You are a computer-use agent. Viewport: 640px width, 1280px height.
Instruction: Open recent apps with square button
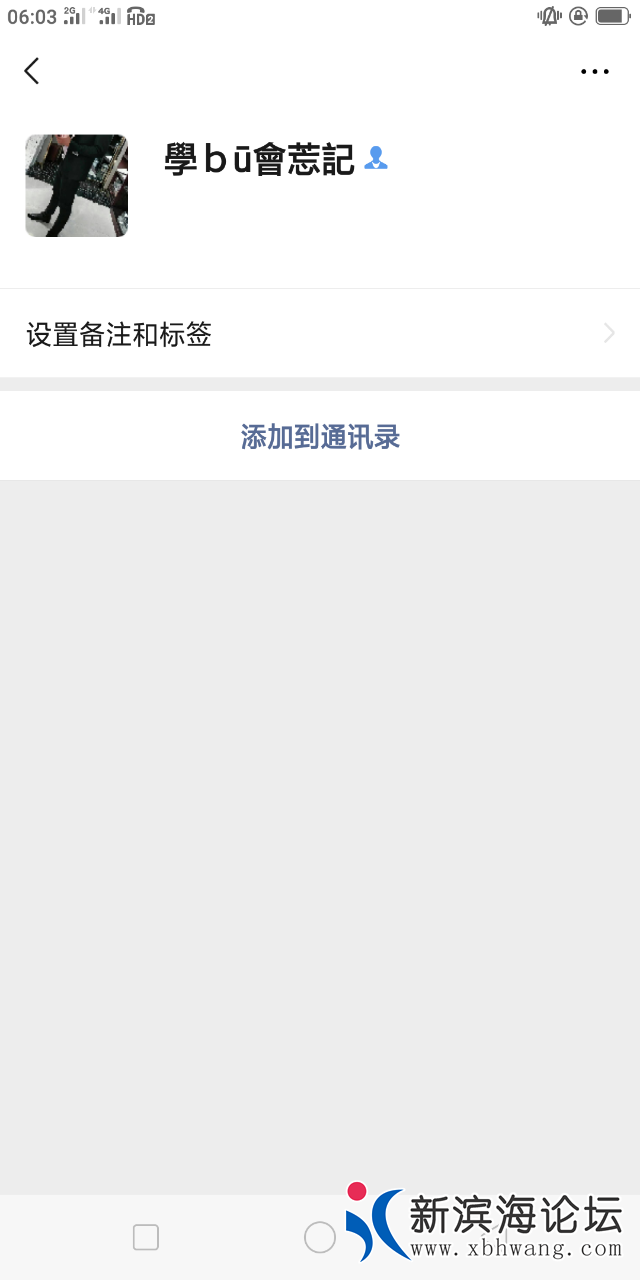pyautogui.click(x=146, y=1237)
